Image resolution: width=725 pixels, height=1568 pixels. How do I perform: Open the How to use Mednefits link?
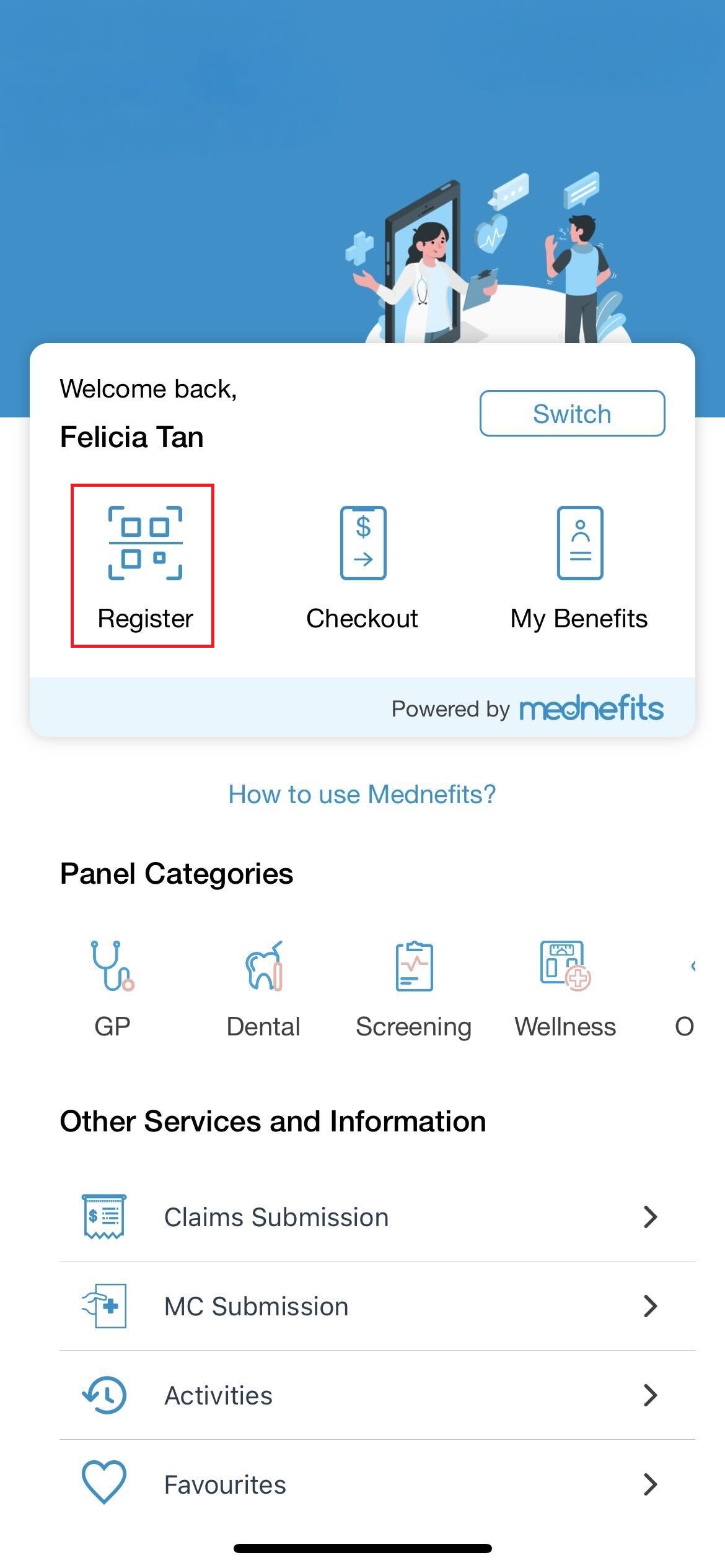click(x=362, y=795)
